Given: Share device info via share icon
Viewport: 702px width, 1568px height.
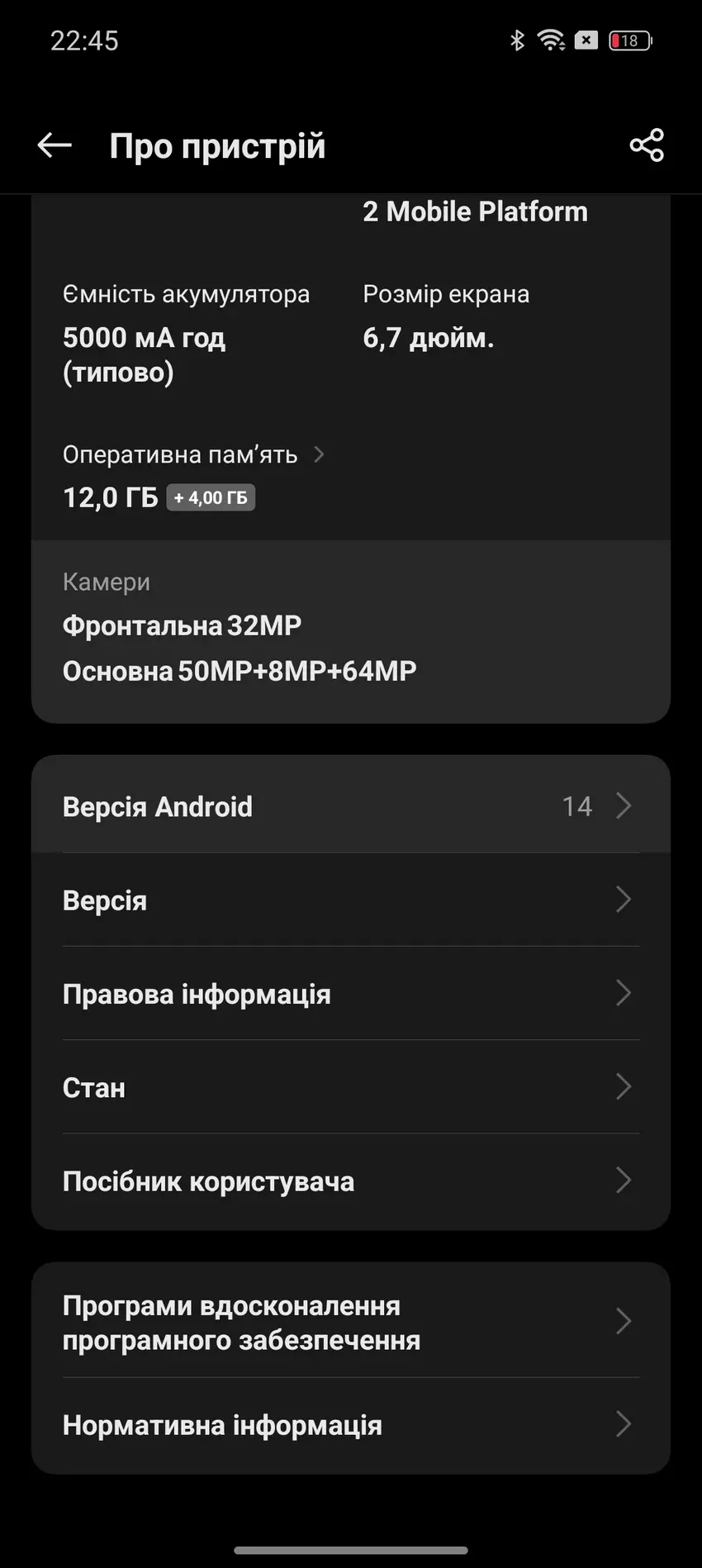Looking at the screenshot, I should pos(646,145).
